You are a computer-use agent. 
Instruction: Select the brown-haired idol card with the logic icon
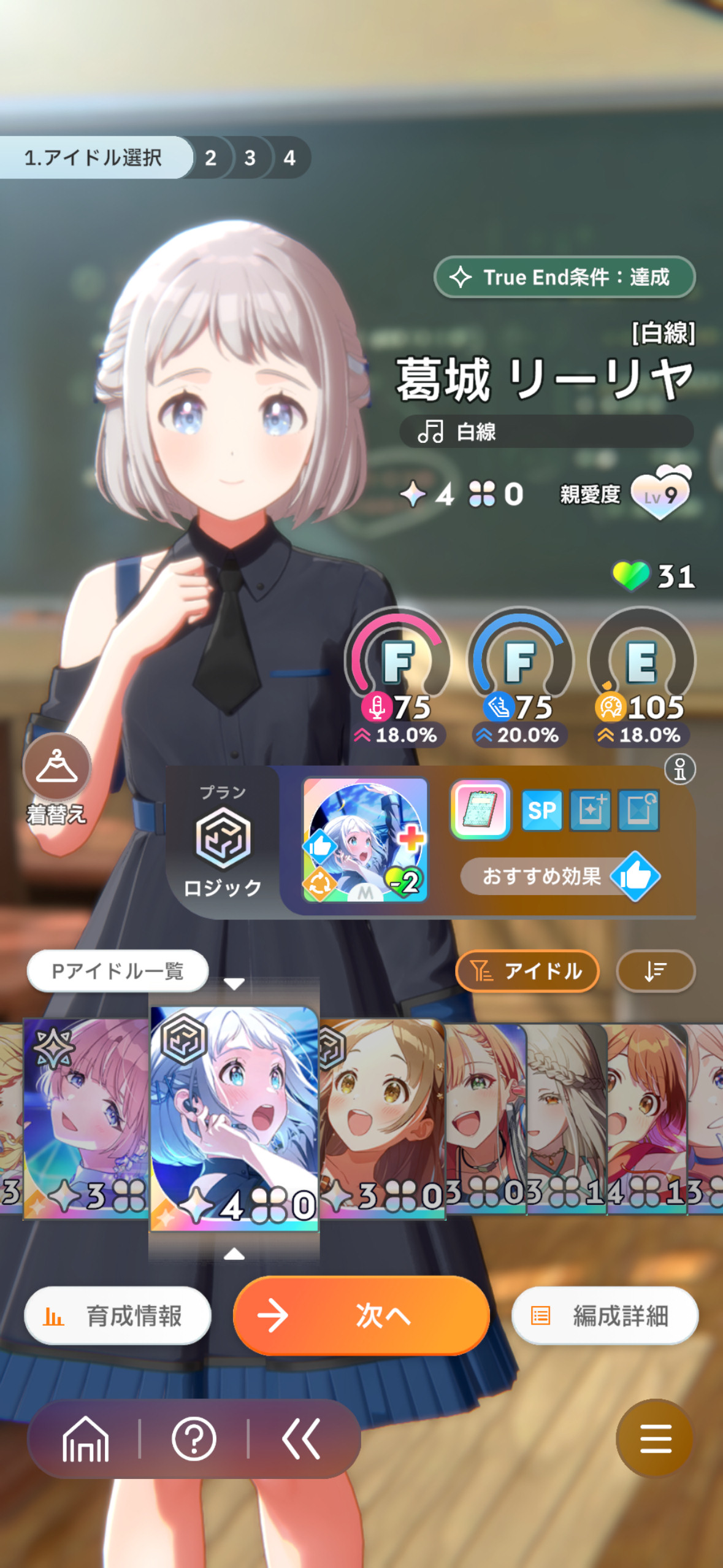383,1118
